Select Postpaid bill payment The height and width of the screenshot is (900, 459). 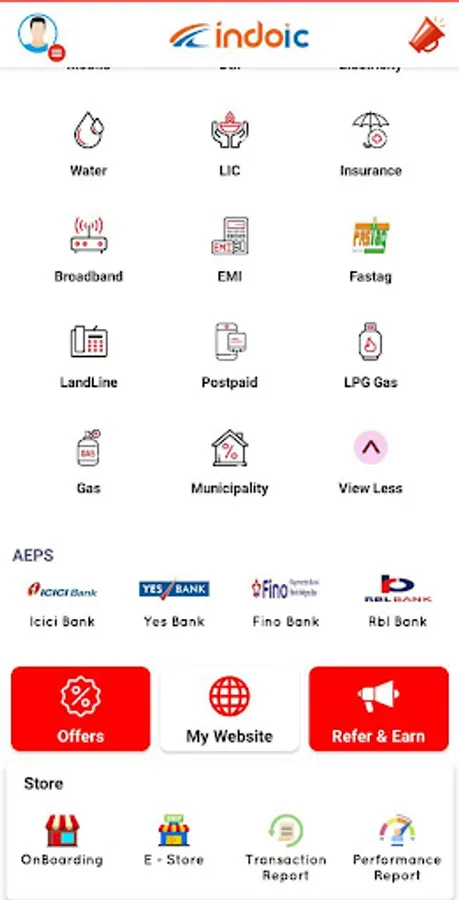coord(230,356)
